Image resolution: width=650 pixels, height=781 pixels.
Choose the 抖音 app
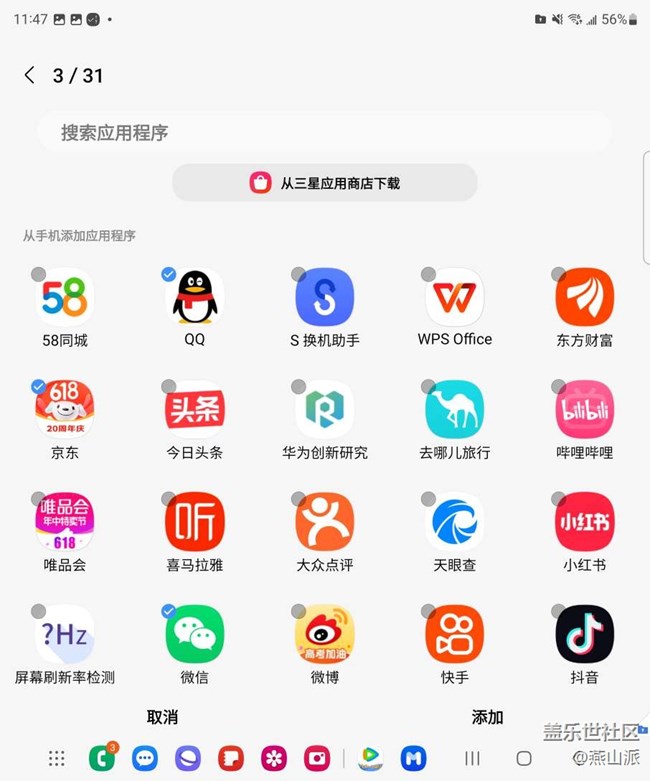pos(585,635)
